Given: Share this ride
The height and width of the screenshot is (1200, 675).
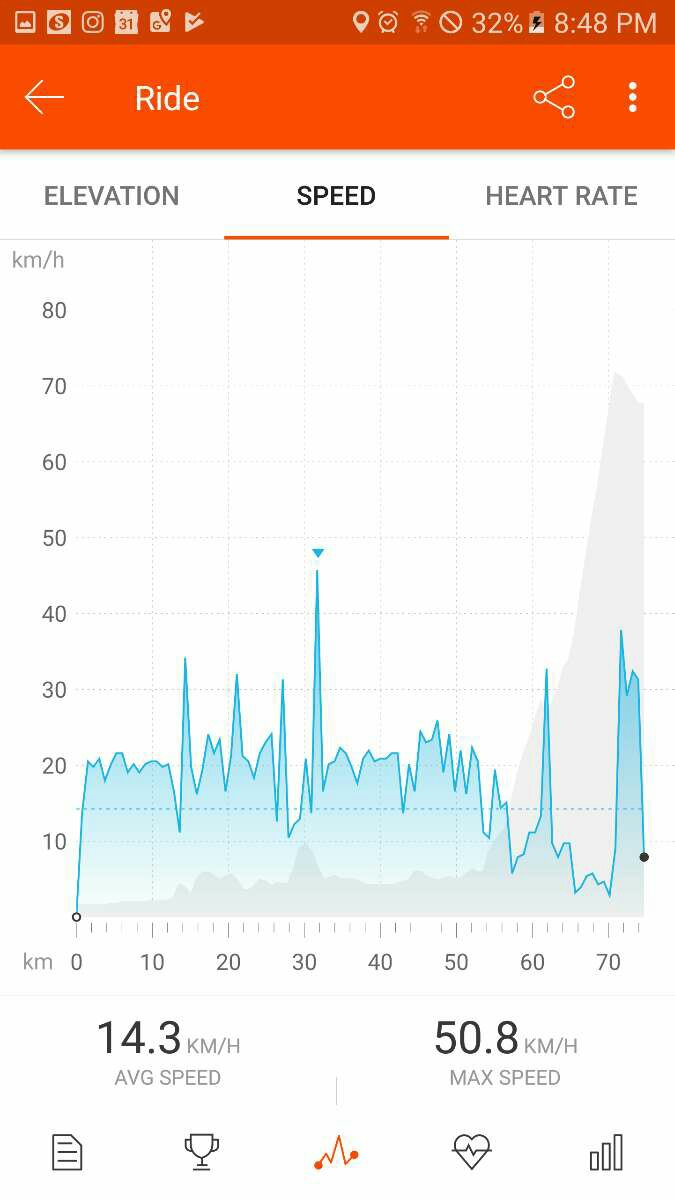Looking at the screenshot, I should [554, 98].
